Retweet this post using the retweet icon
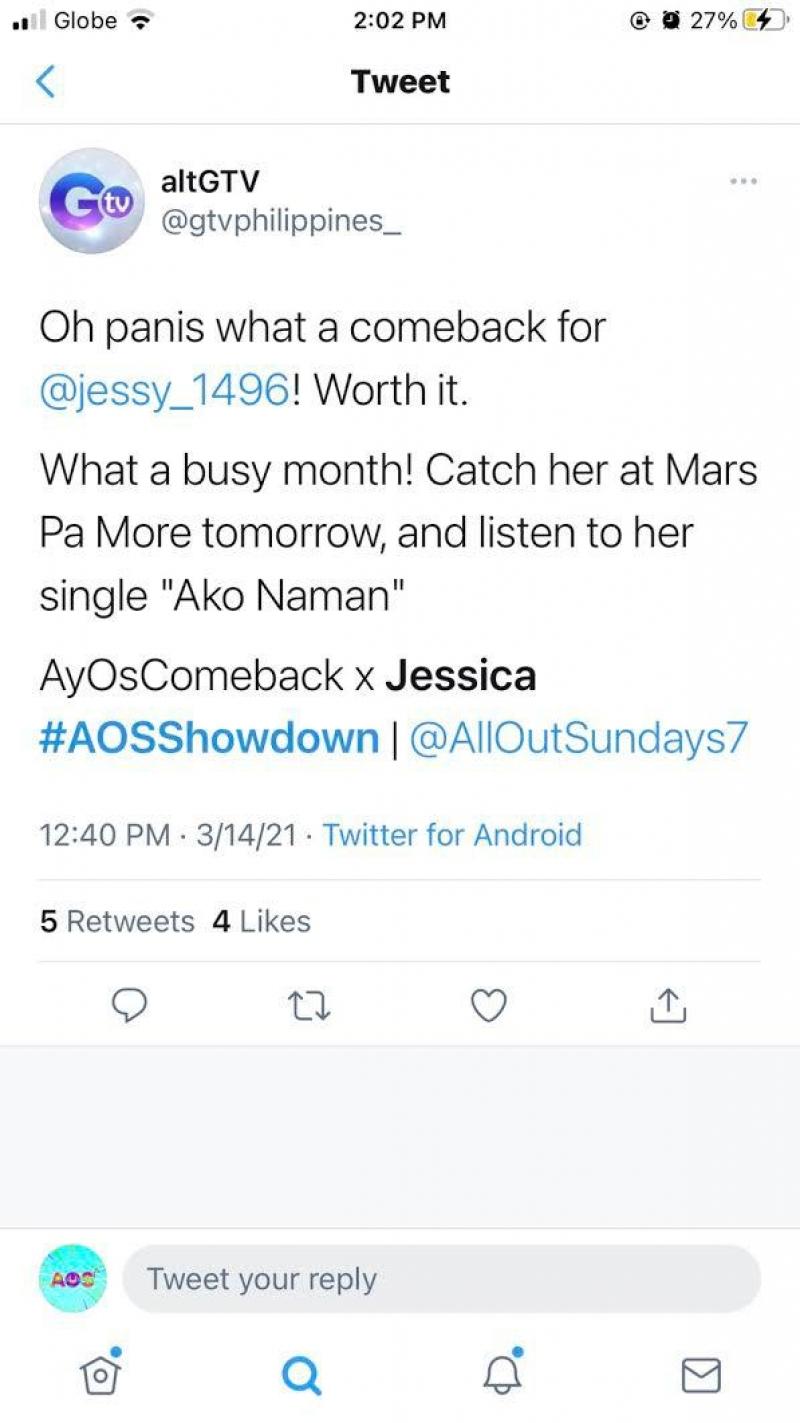The width and height of the screenshot is (800, 1423). 309,1005
